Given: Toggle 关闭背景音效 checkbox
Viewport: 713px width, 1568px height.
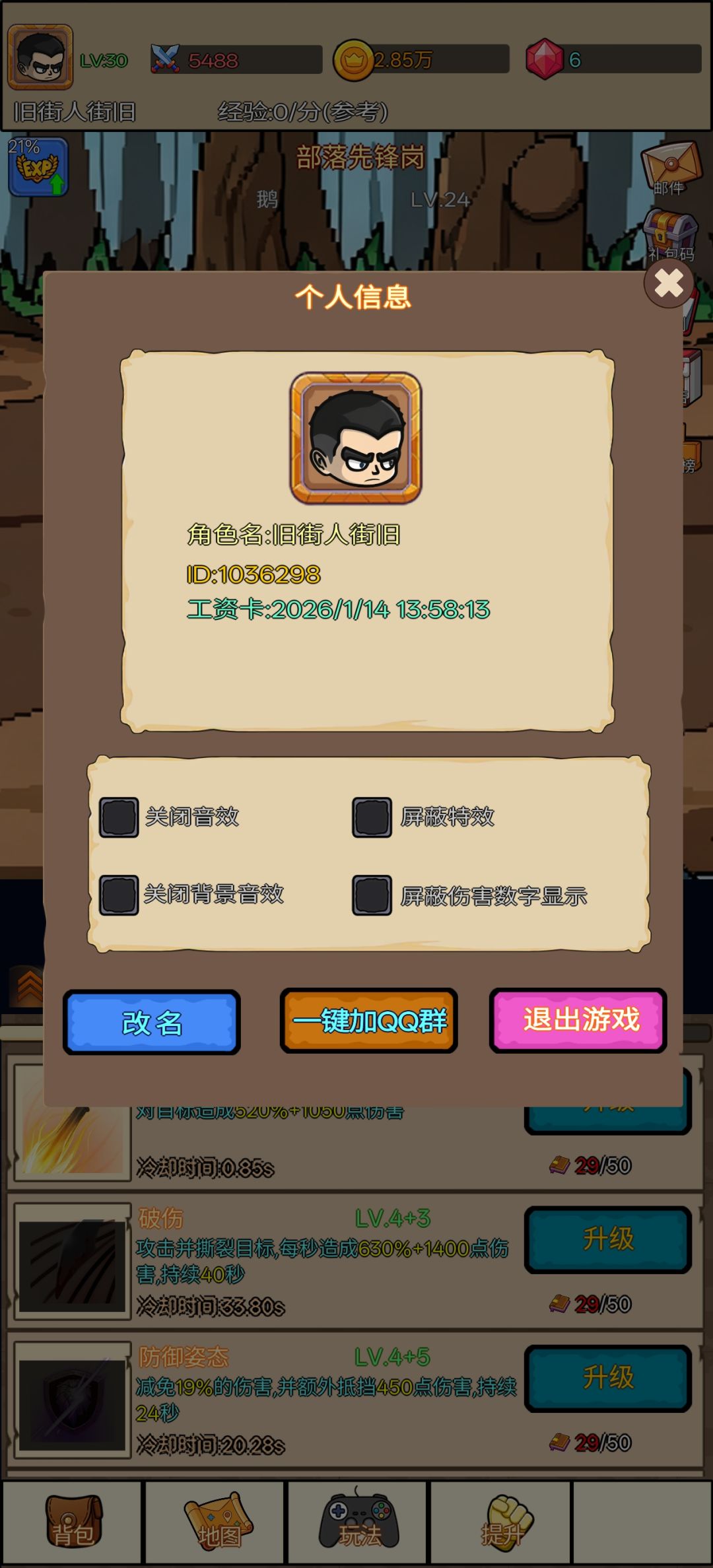Looking at the screenshot, I should 119,895.
